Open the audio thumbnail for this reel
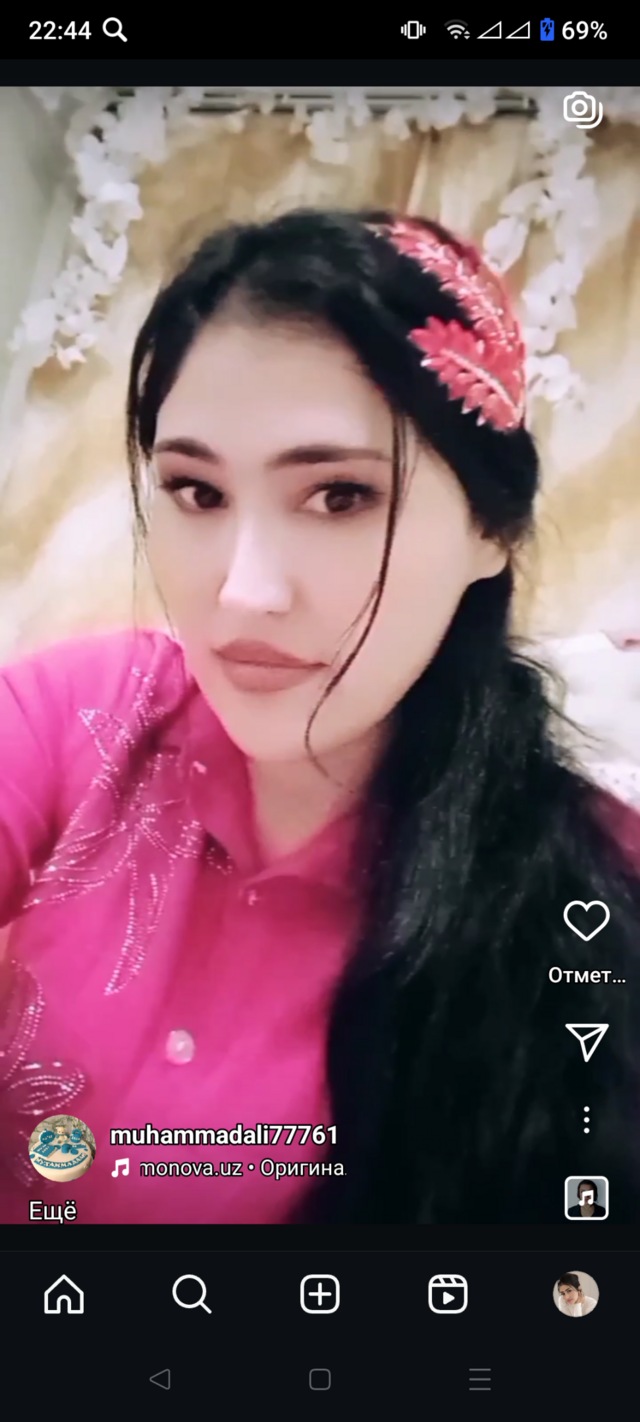Screen dimensions: 640x1422 click(586, 1197)
